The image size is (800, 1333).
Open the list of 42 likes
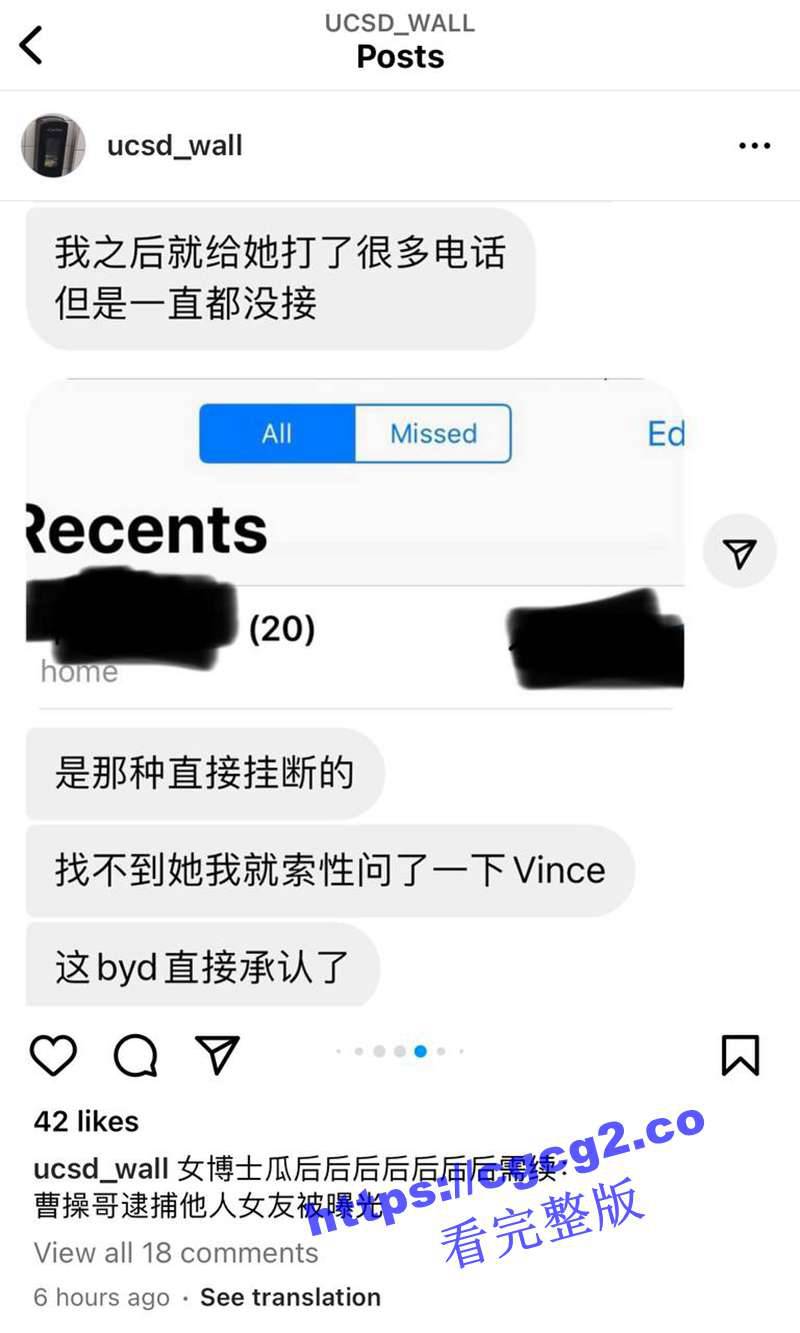click(86, 1121)
